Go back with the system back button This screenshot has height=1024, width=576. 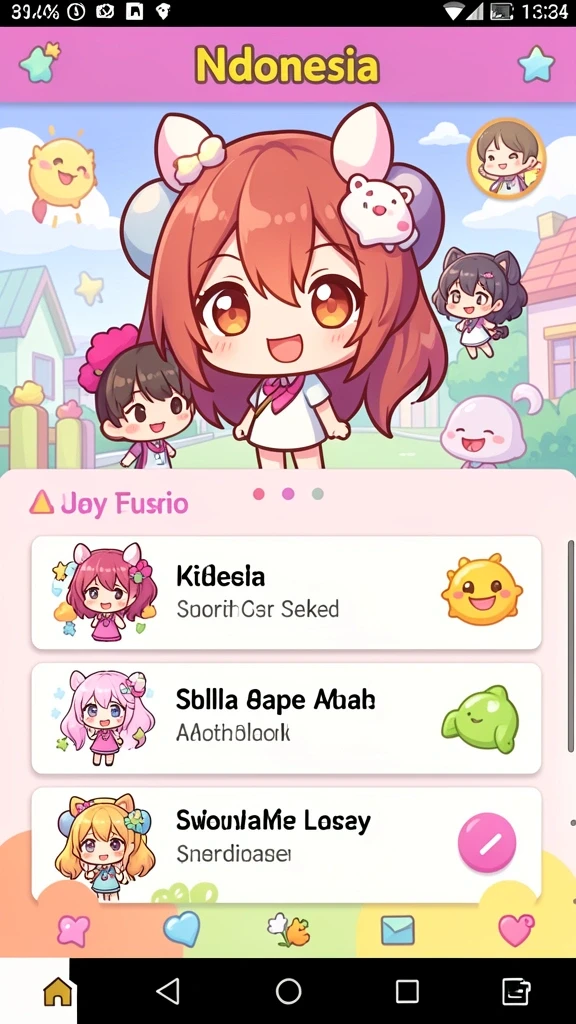[168, 991]
